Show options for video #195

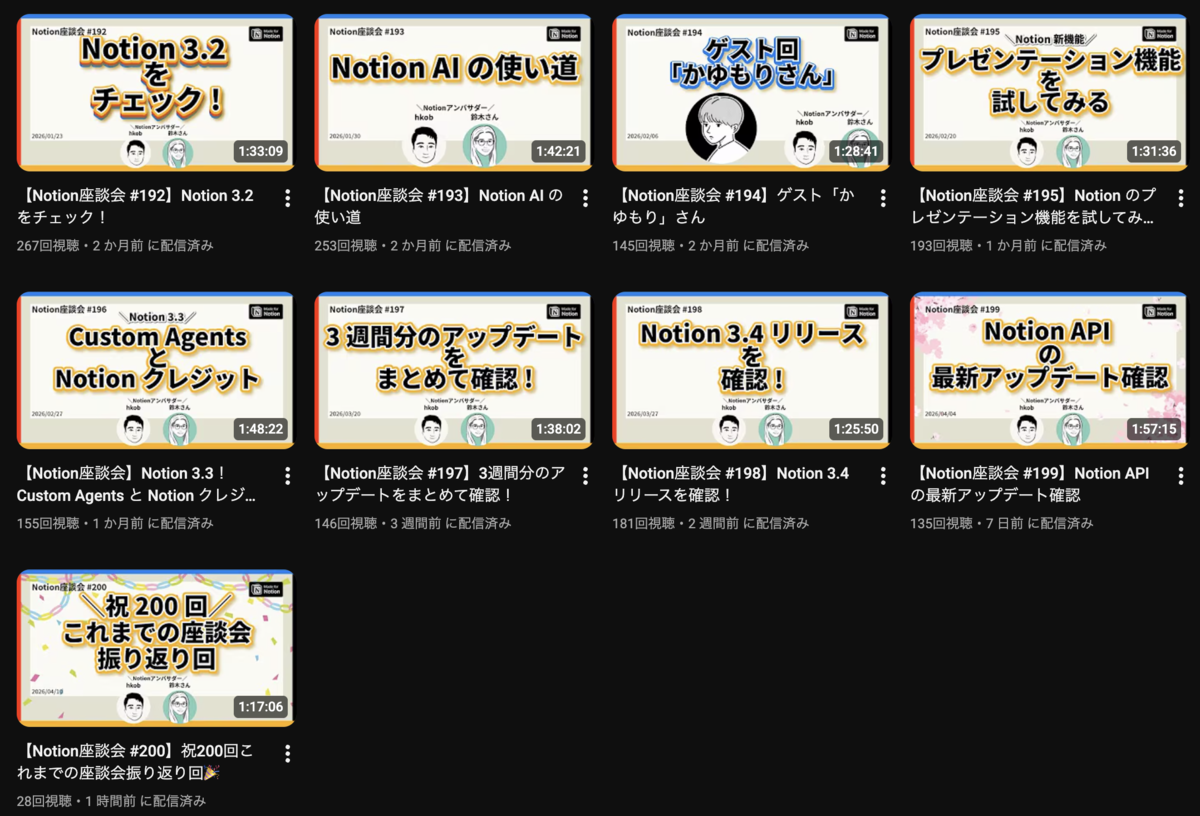pos(1181,198)
